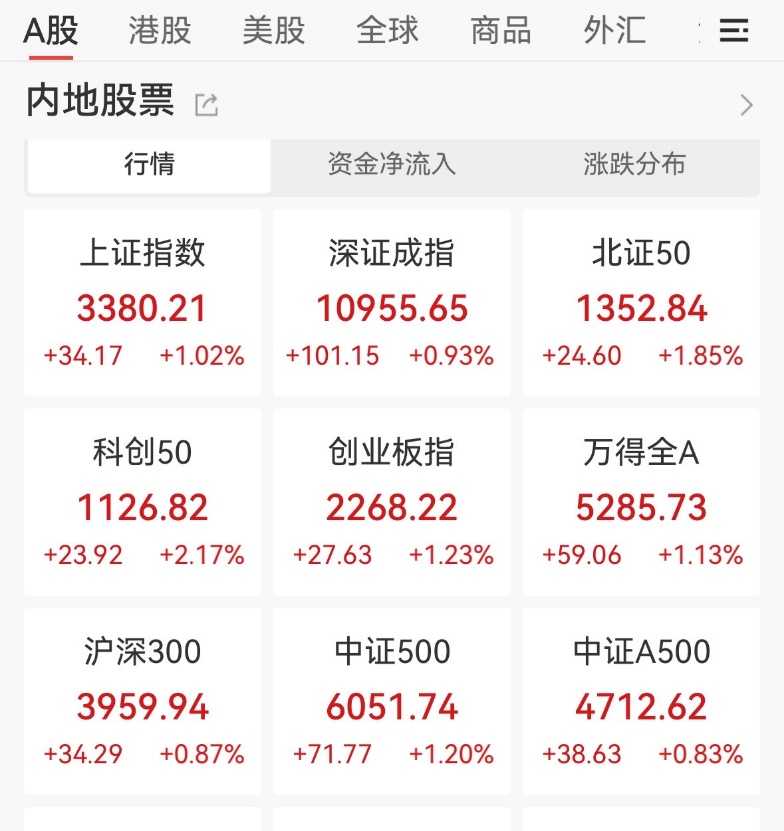Open the 上证指数 index card
This screenshot has height=831, width=784.
click(142, 302)
